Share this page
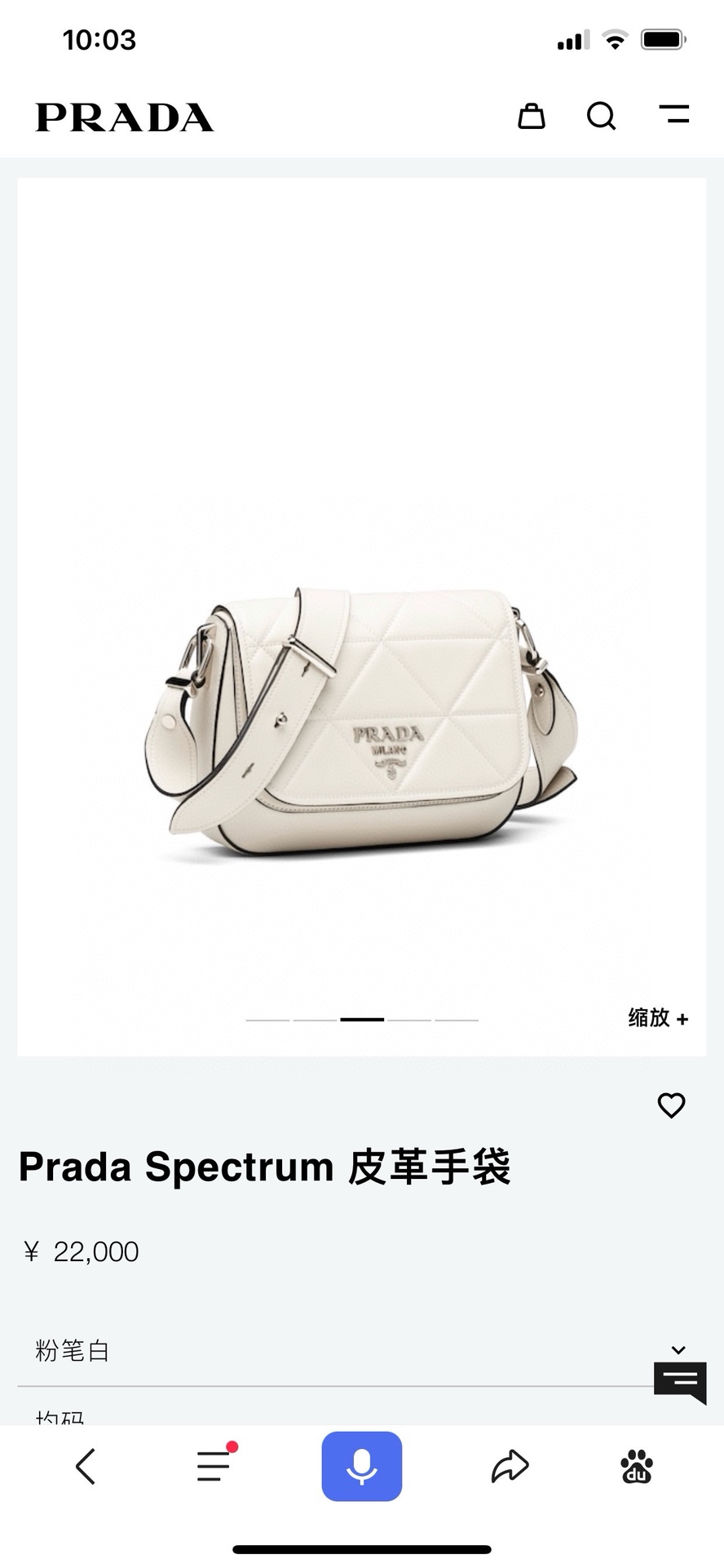The height and width of the screenshot is (1568, 724). (510, 1466)
